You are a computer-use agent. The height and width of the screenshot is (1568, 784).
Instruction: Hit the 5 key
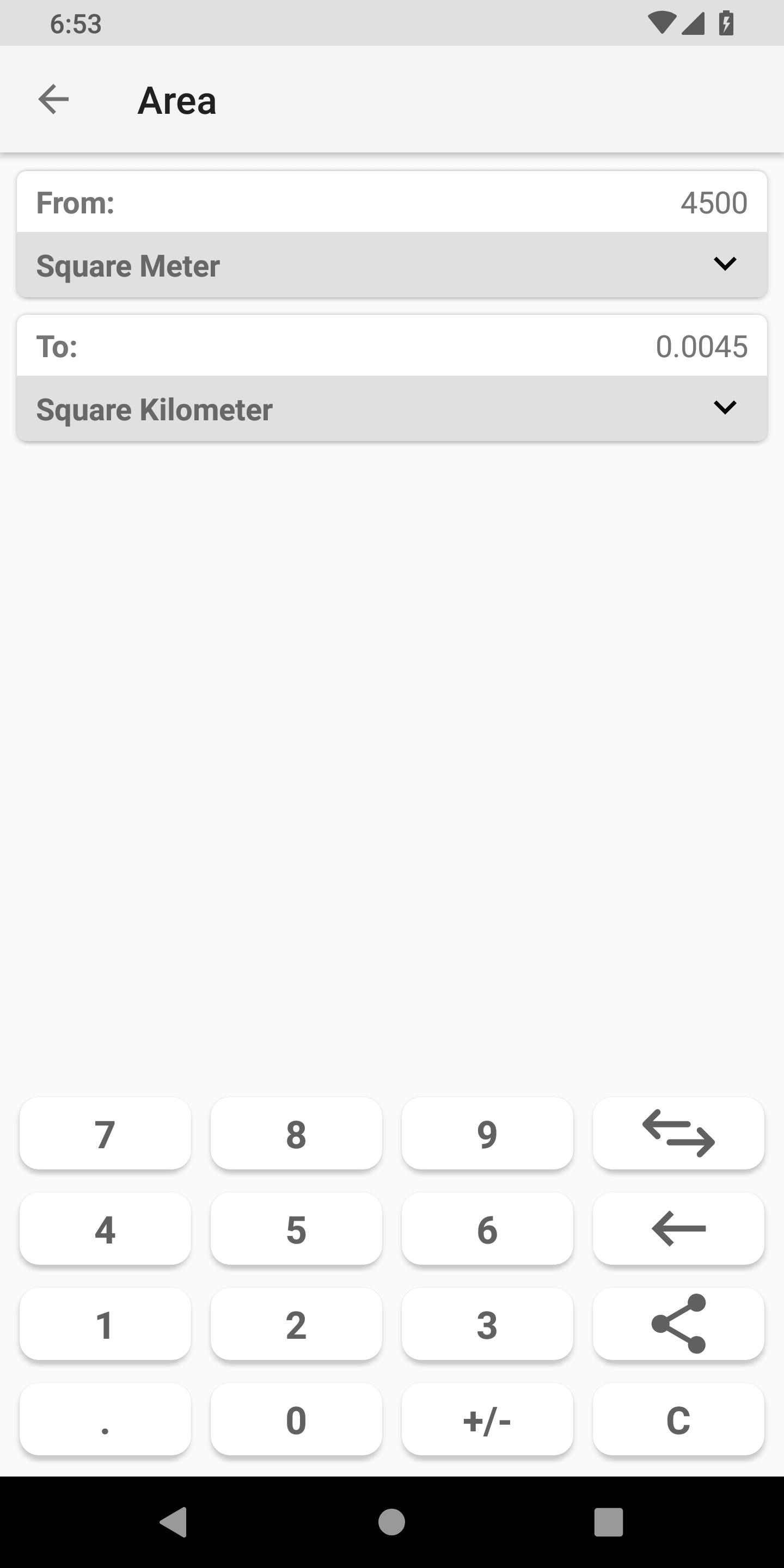tap(296, 1228)
